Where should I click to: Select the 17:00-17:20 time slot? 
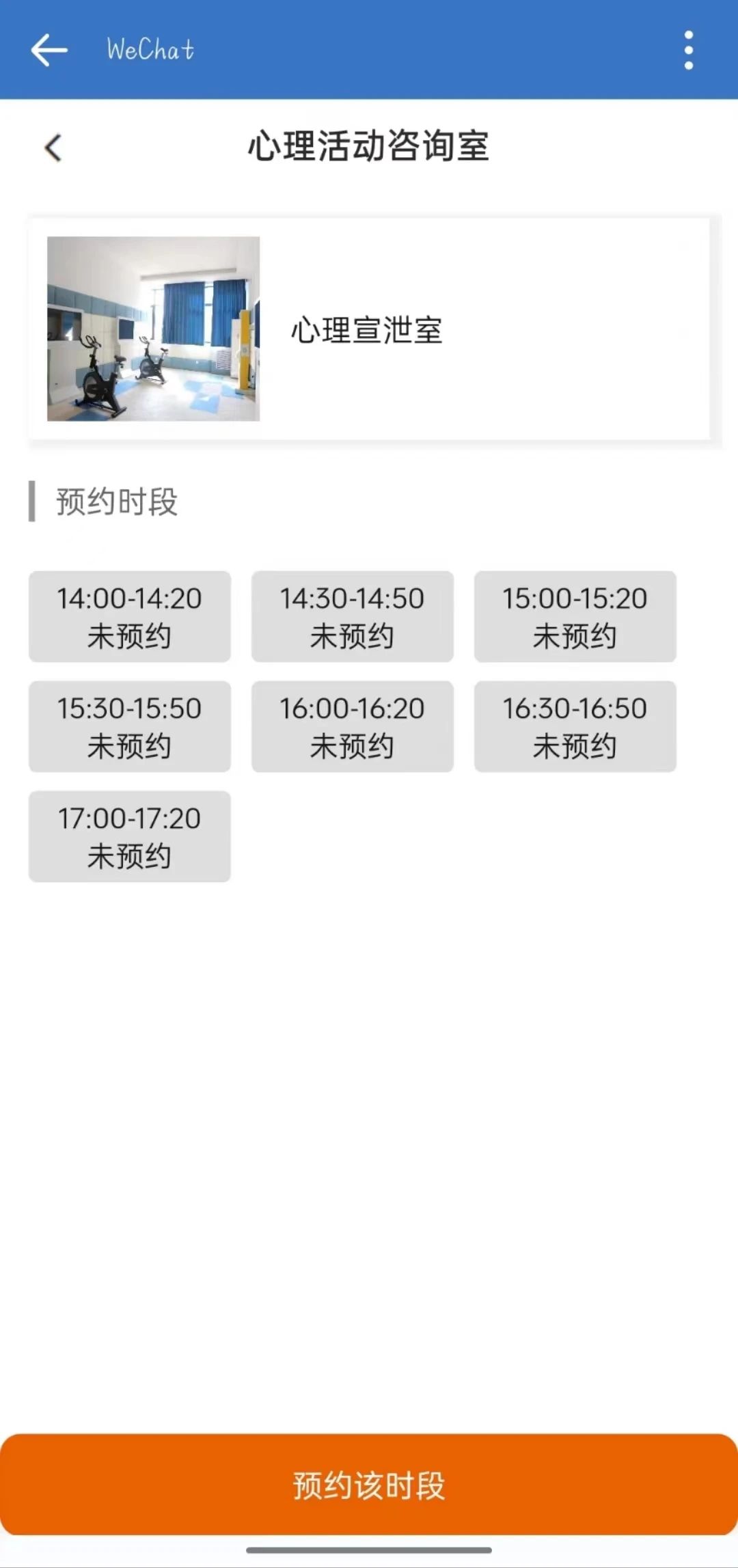(130, 836)
